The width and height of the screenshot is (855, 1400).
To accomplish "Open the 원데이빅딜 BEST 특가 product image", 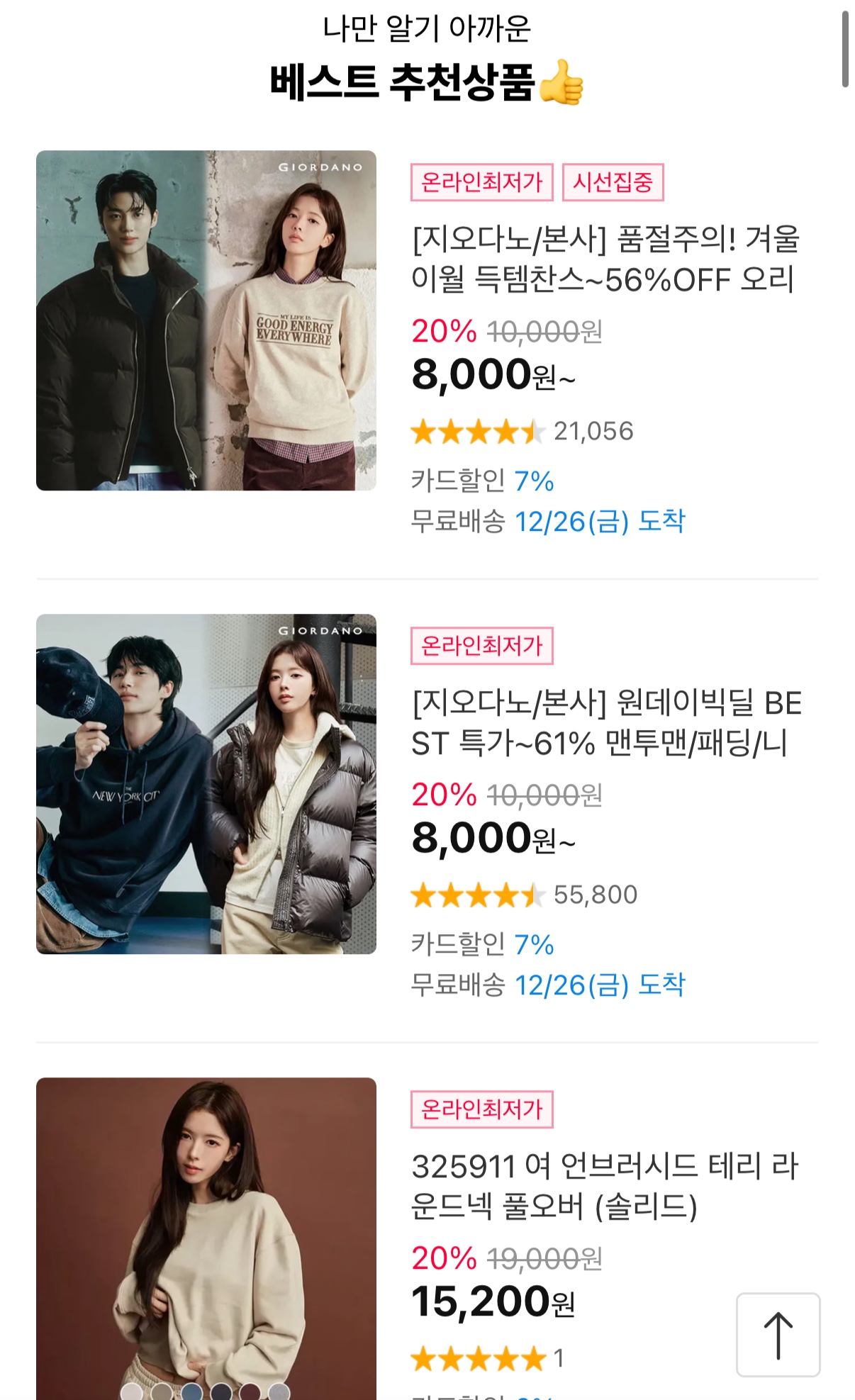I will [x=206, y=784].
